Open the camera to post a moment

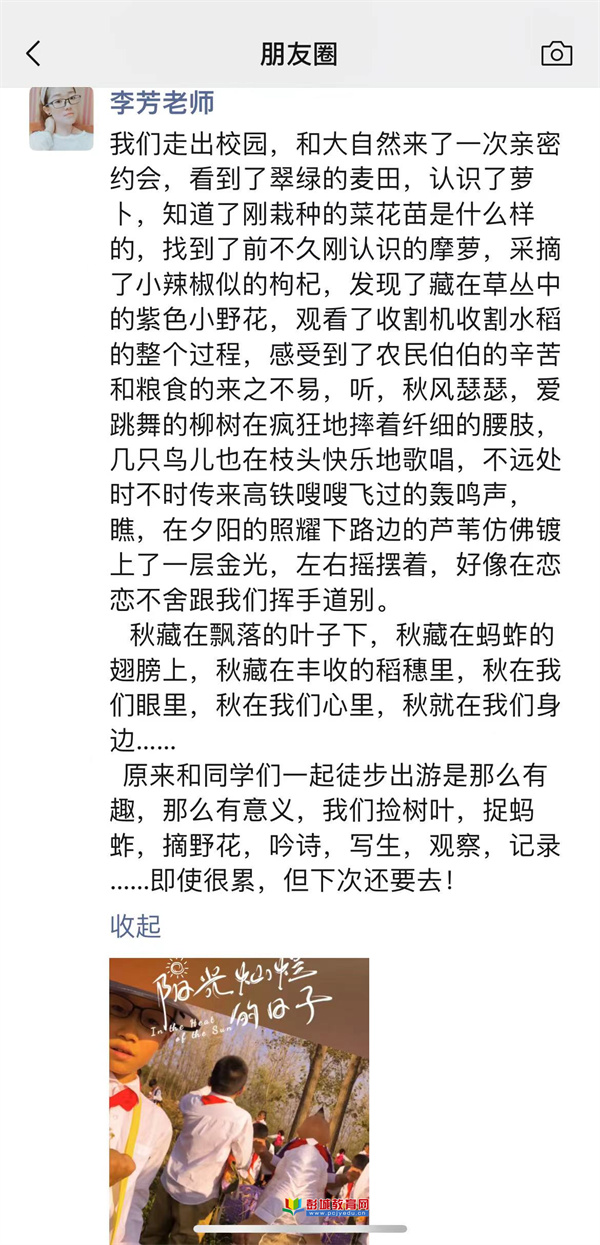tap(556, 53)
